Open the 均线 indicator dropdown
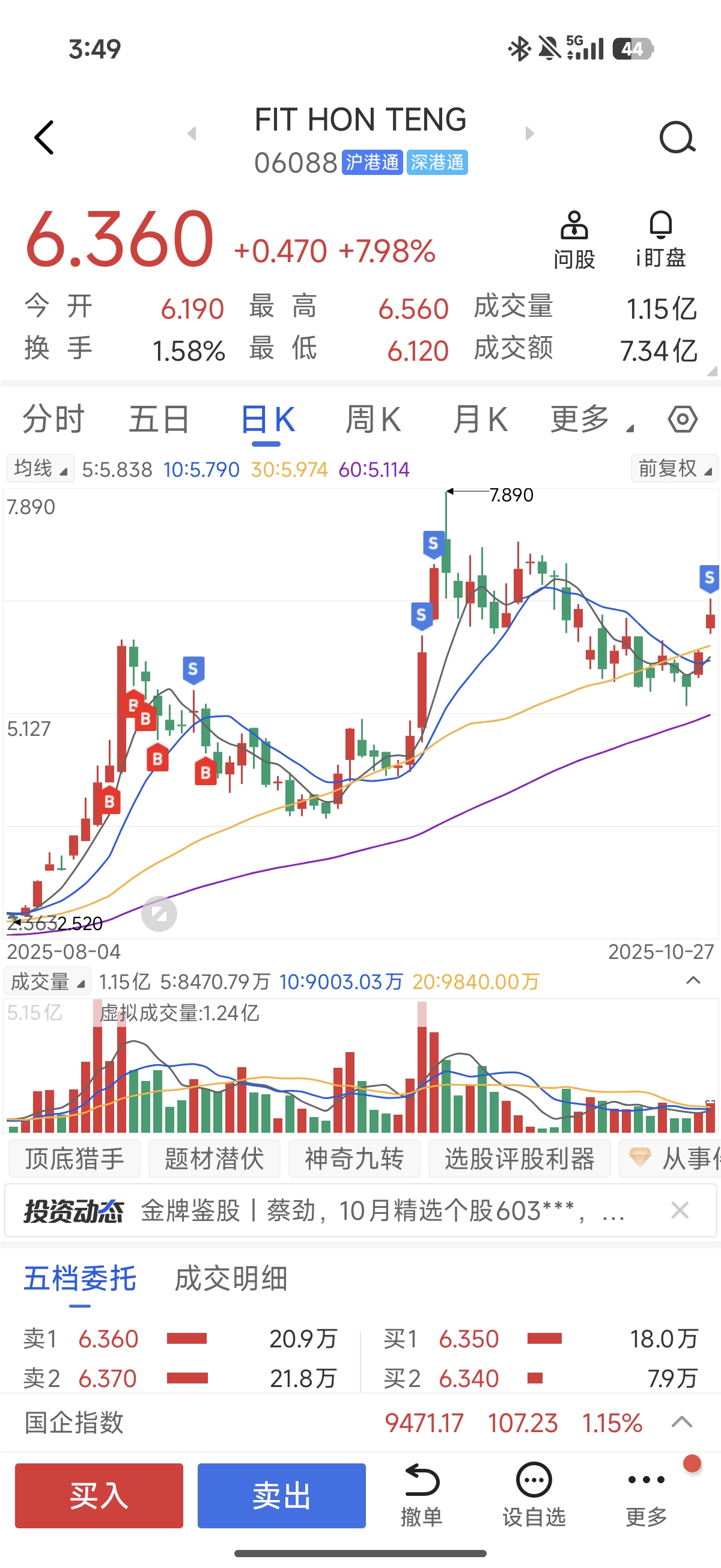 (40, 469)
